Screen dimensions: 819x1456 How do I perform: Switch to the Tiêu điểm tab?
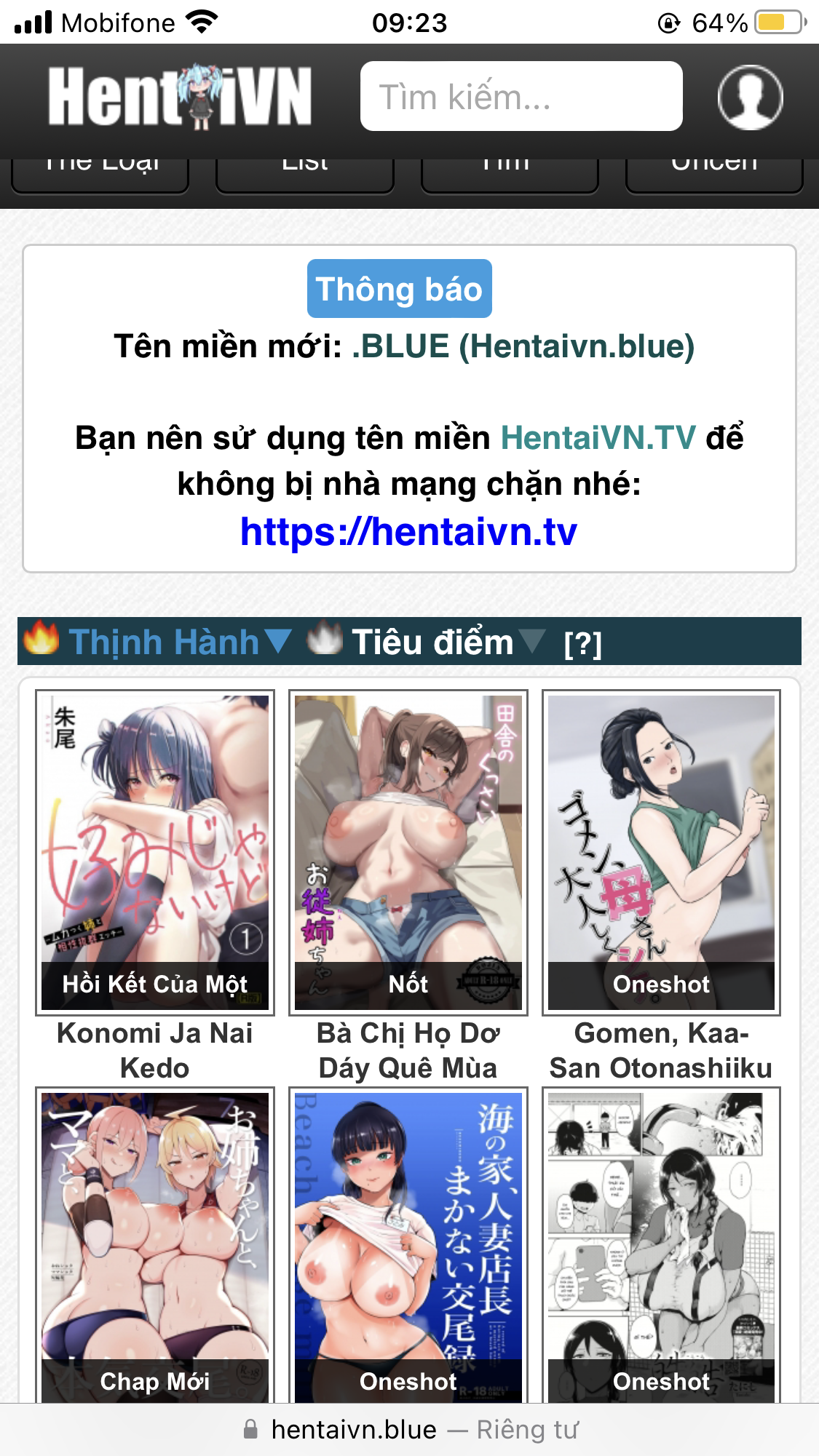(432, 642)
